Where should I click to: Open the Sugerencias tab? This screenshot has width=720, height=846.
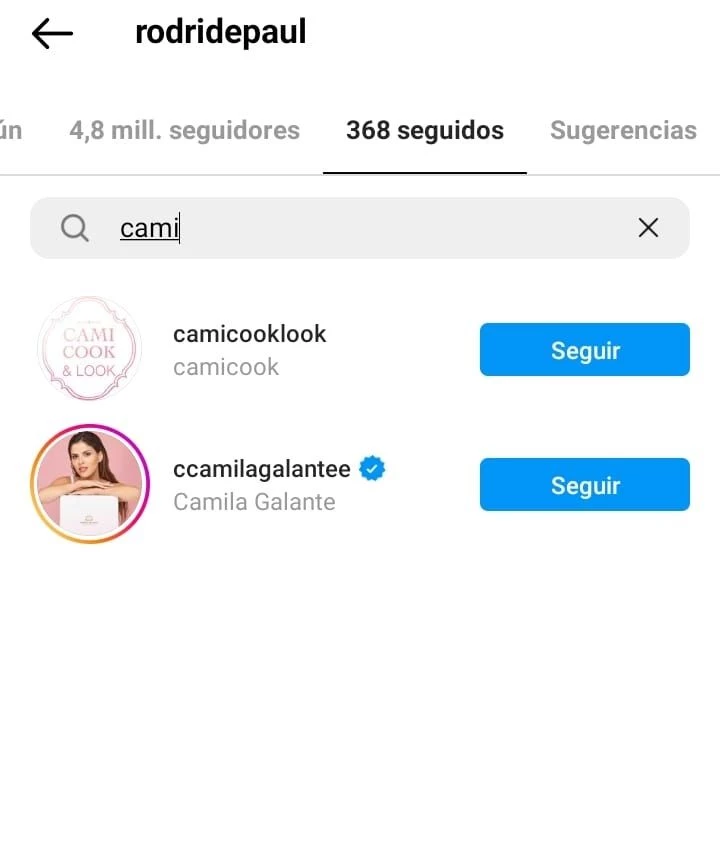(x=623, y=130)
